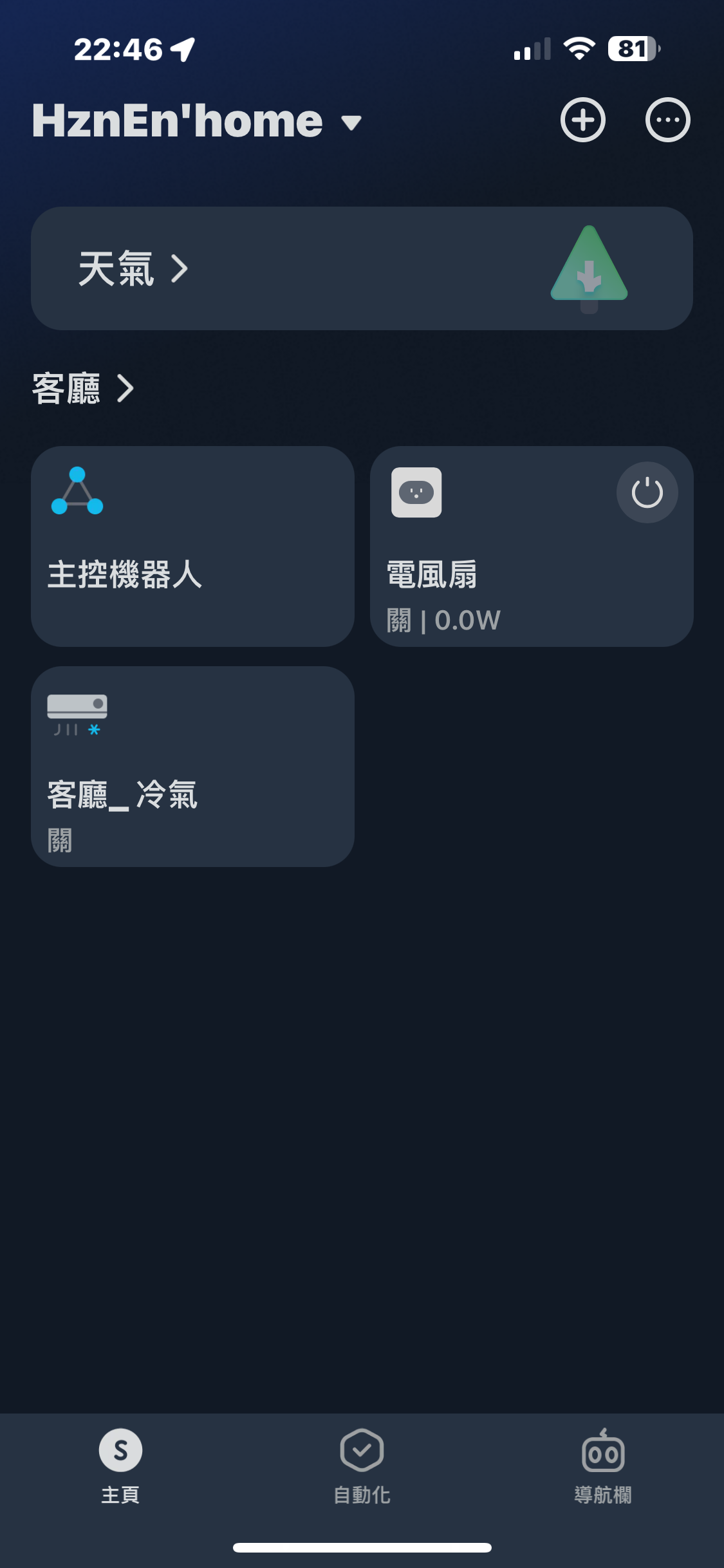Open the three-dot more options menu
The height and width of the screenshot is (1568, 724).
click(668, 120)
